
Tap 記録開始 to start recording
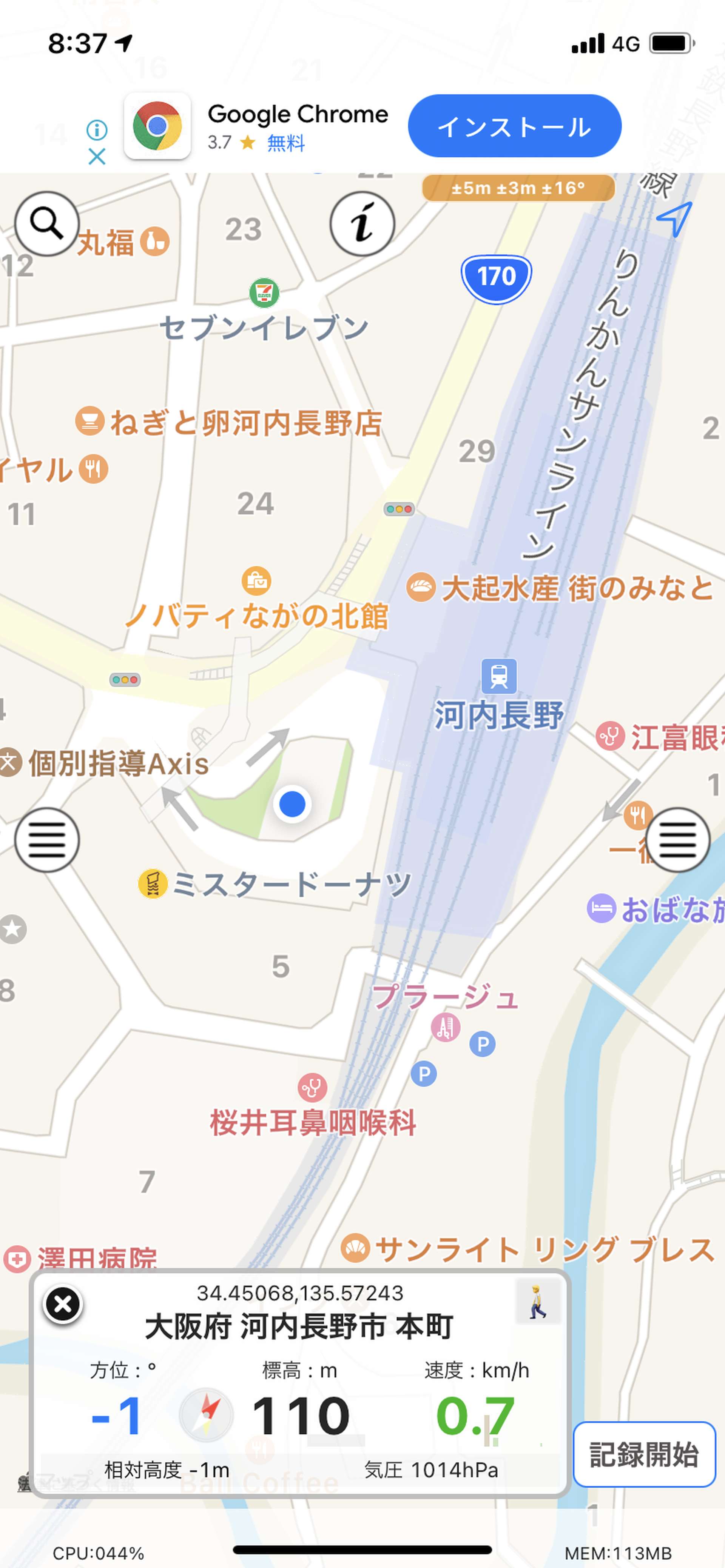point(644,1454)
